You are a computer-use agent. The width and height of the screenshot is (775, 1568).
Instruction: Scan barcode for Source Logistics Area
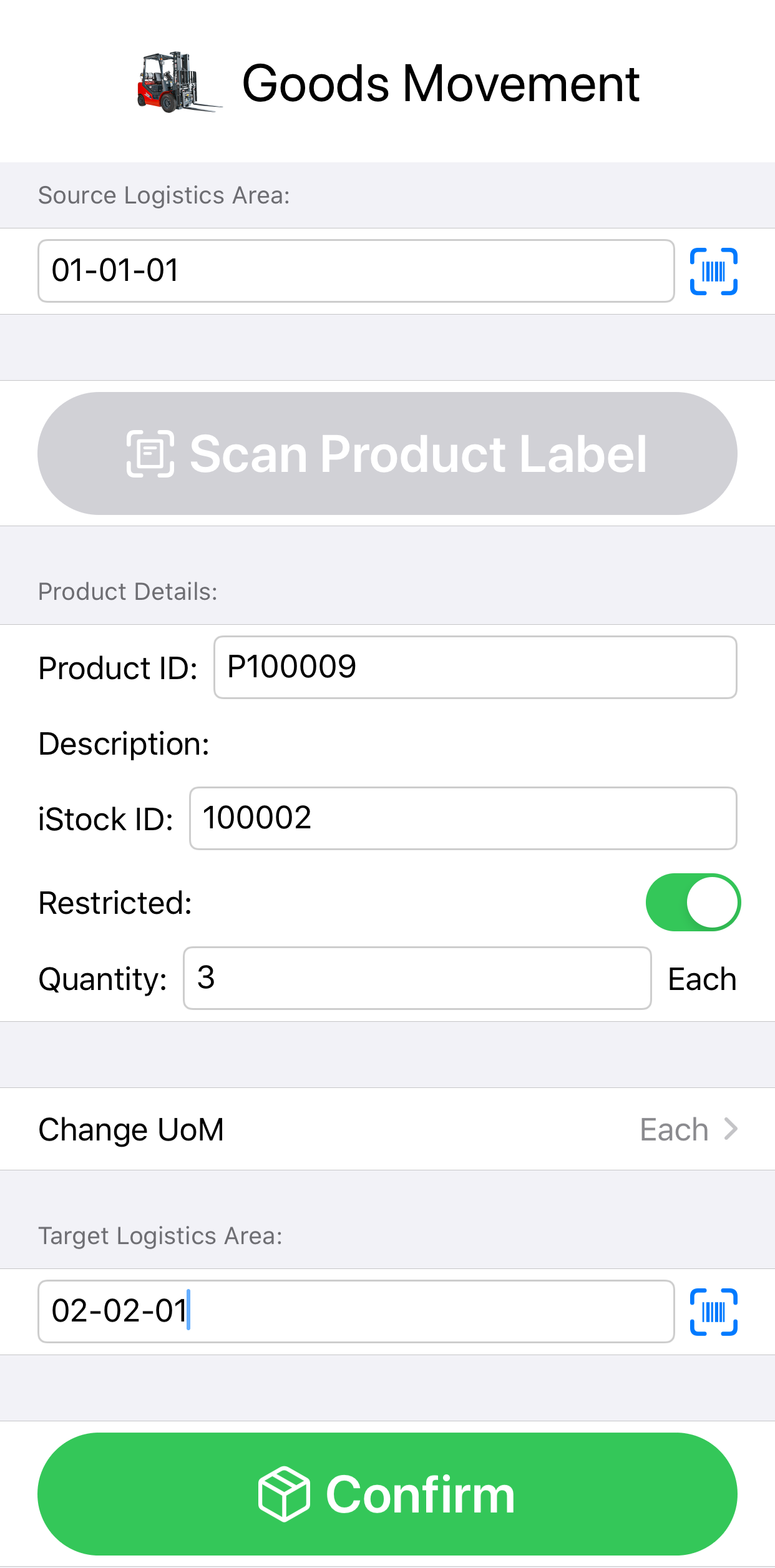click(x=713, y=272)
